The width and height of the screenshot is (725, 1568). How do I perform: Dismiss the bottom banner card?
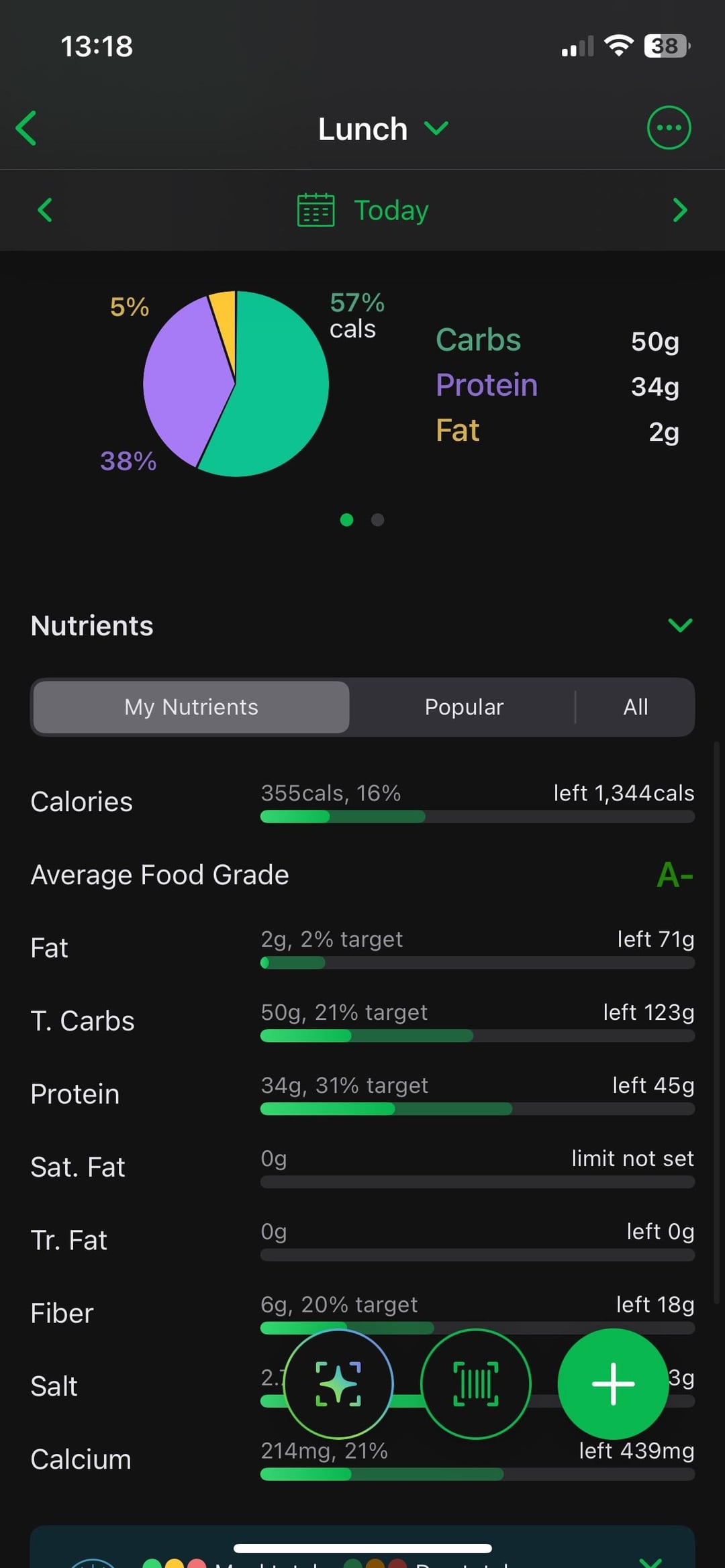click(x=650, y=1561)
